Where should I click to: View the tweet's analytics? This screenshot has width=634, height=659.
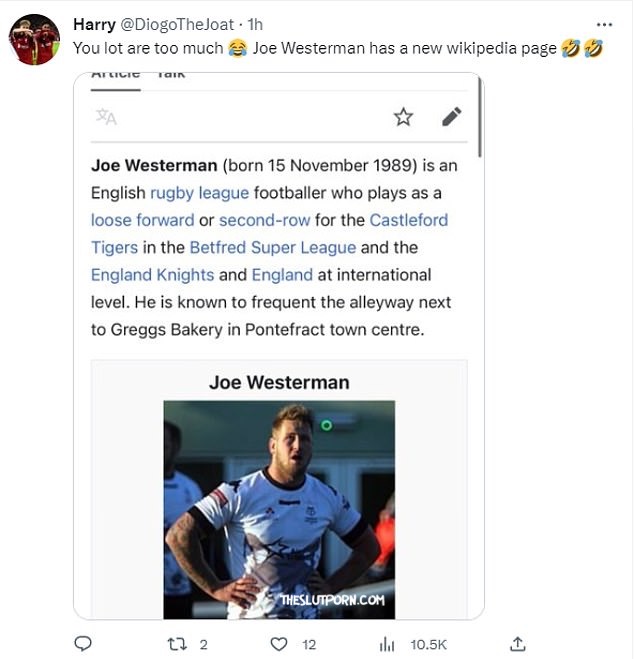387,643
